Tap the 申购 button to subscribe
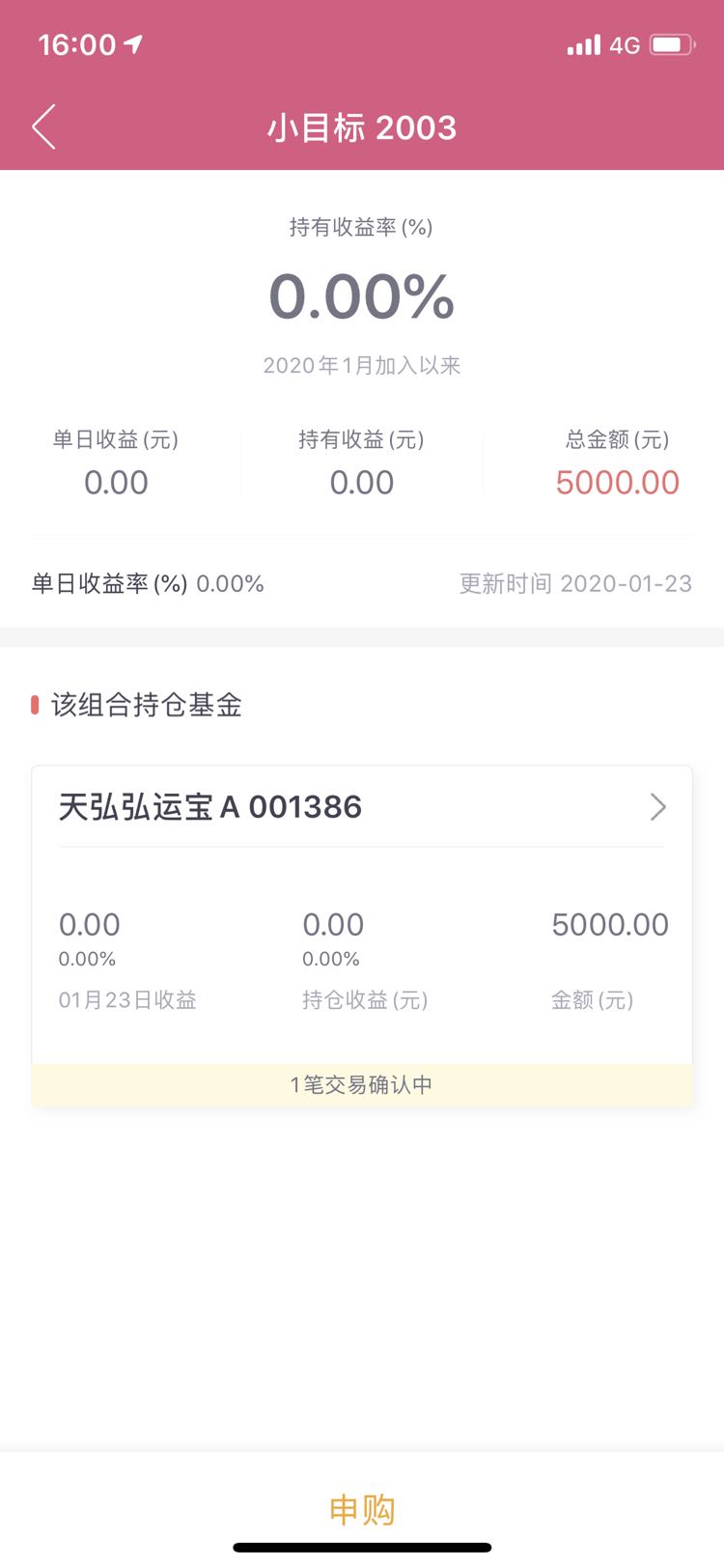The image size is (724, 1568). click(x=362, y=1509)
